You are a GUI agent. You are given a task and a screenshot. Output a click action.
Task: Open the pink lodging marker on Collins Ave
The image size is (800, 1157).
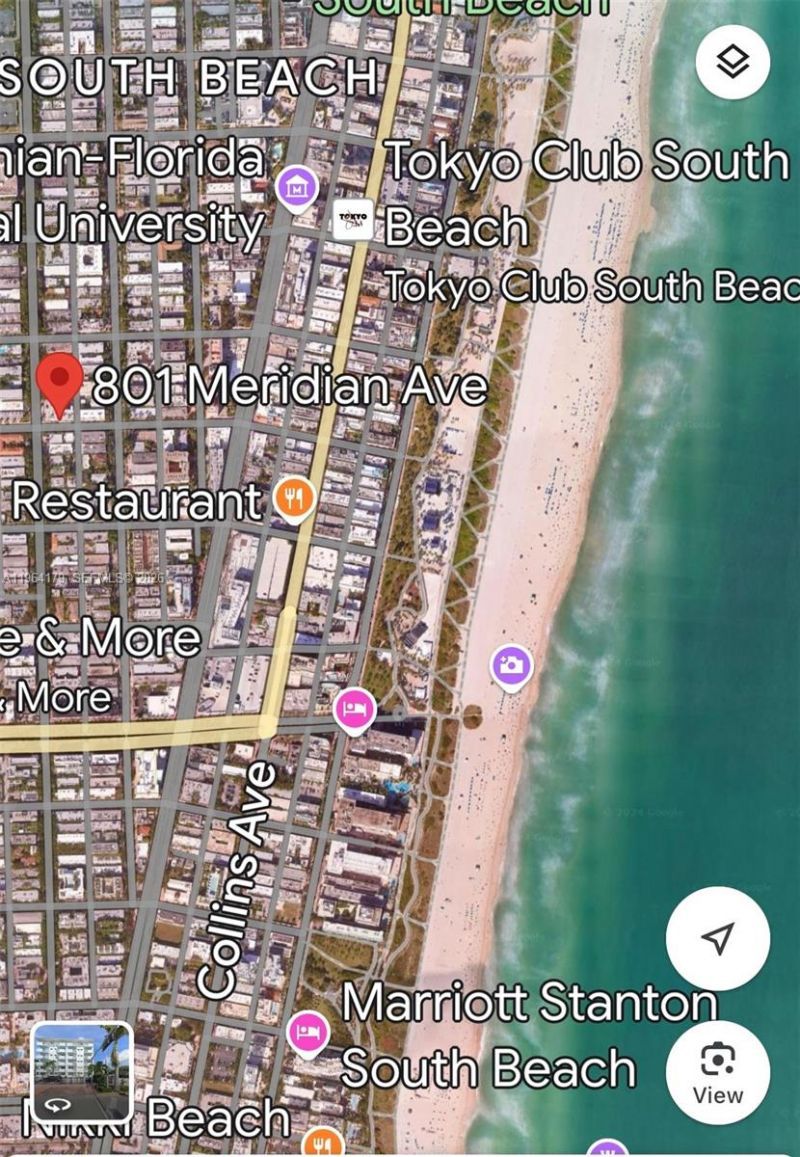click(352, 707)
